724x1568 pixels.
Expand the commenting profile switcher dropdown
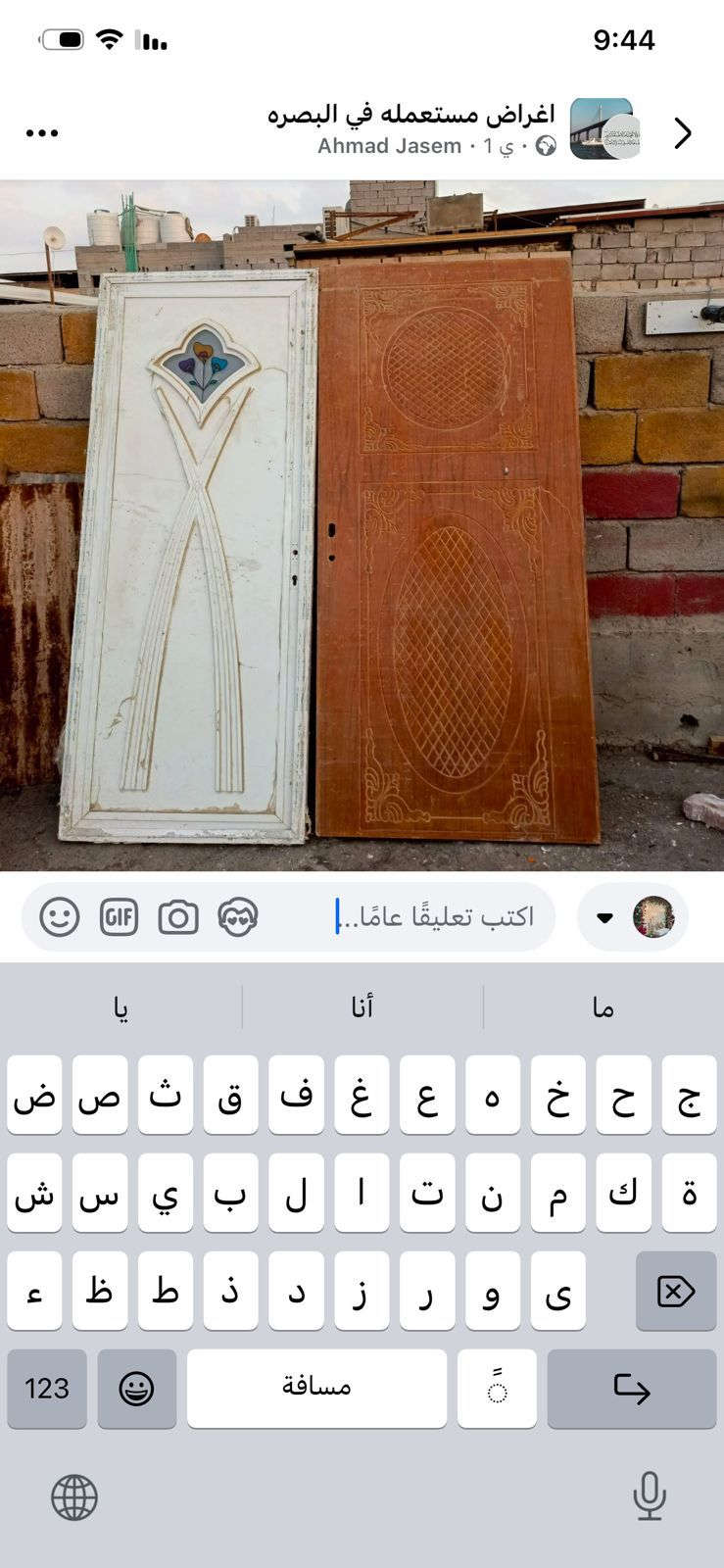pyautogui.click(x=604, y=917)
